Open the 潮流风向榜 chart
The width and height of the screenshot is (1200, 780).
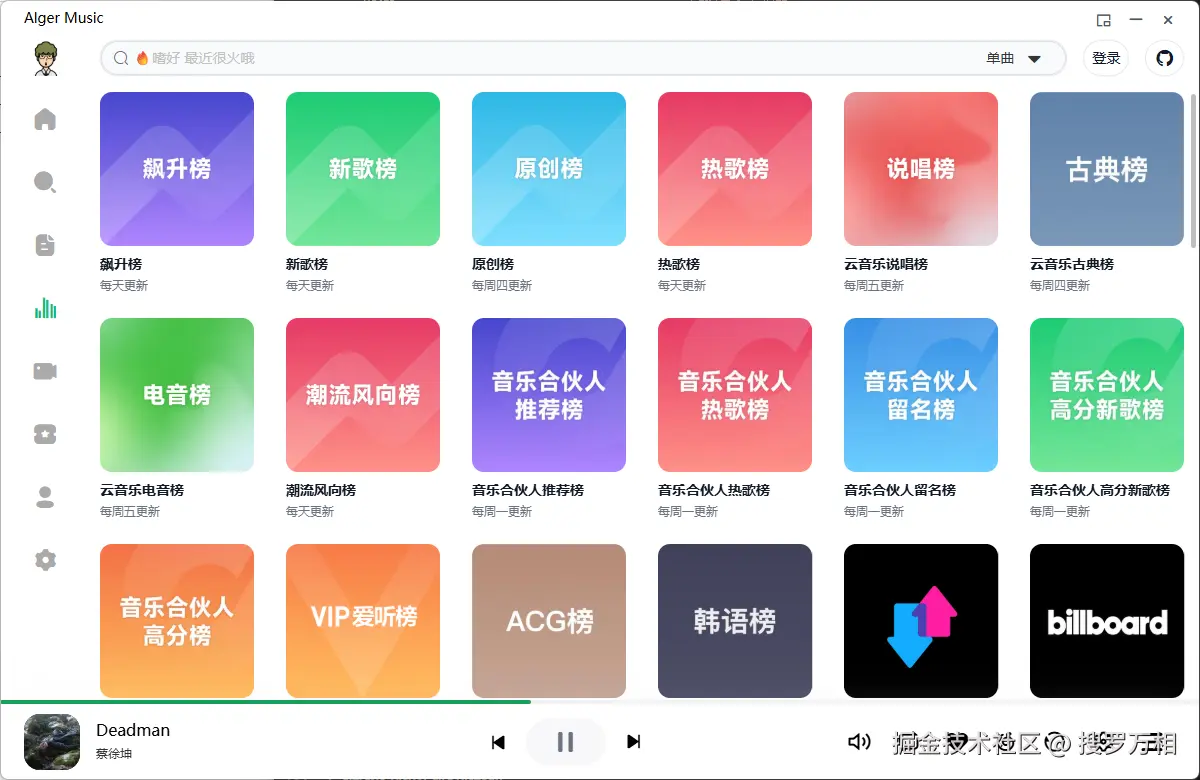pyautogui.click(x=363, y=395)
